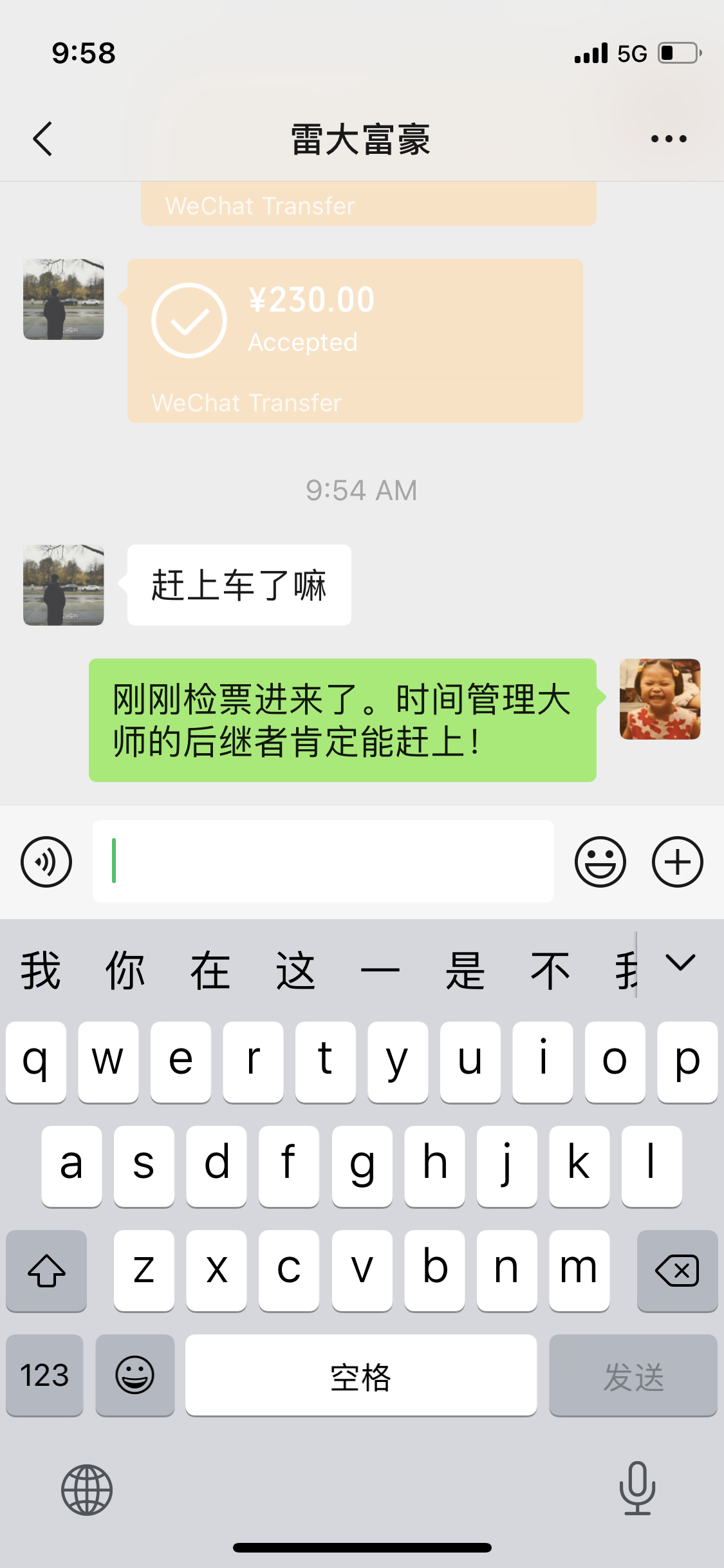724x1568 pixels.
Task: Open the keyboard emoji key
Action: point(135,1376)
